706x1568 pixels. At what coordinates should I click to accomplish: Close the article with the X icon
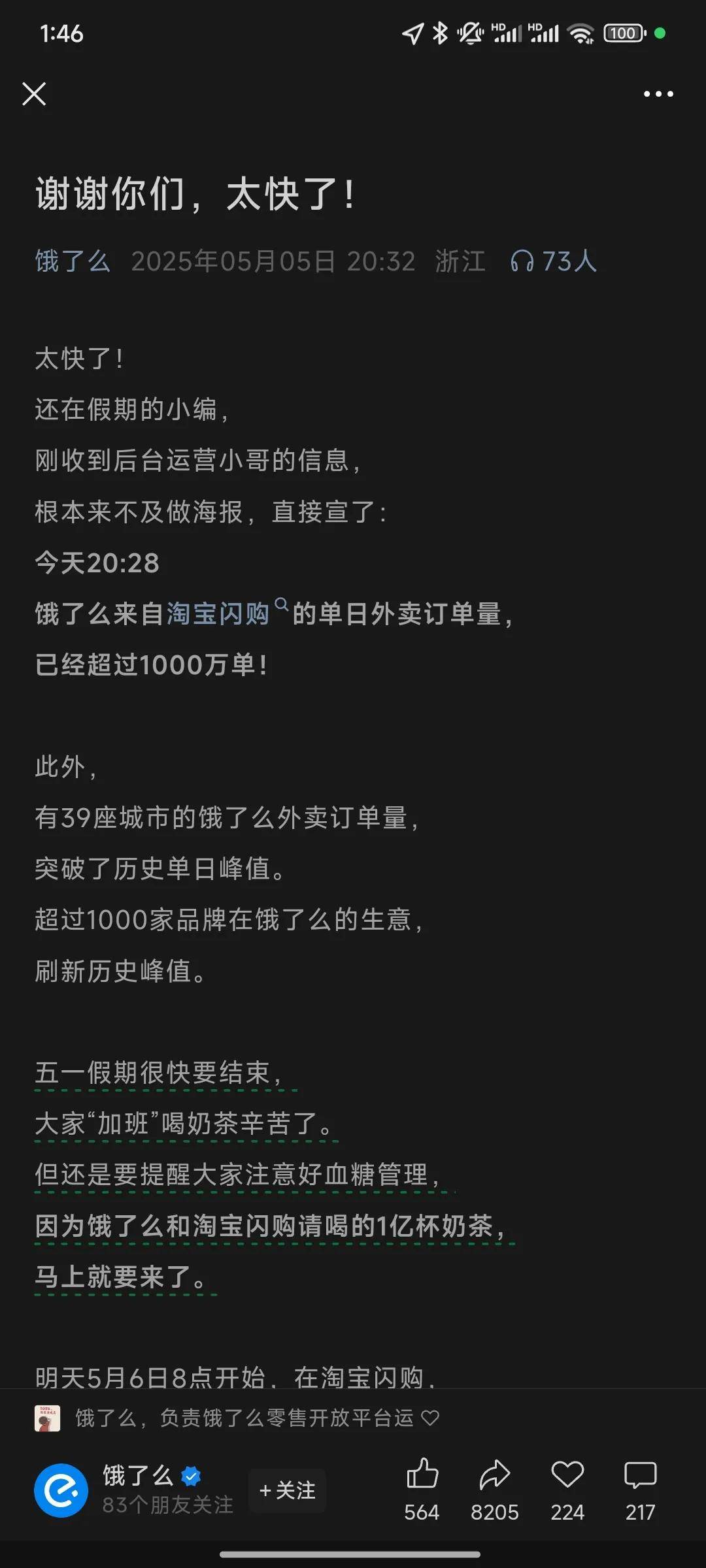coord(34,94)
